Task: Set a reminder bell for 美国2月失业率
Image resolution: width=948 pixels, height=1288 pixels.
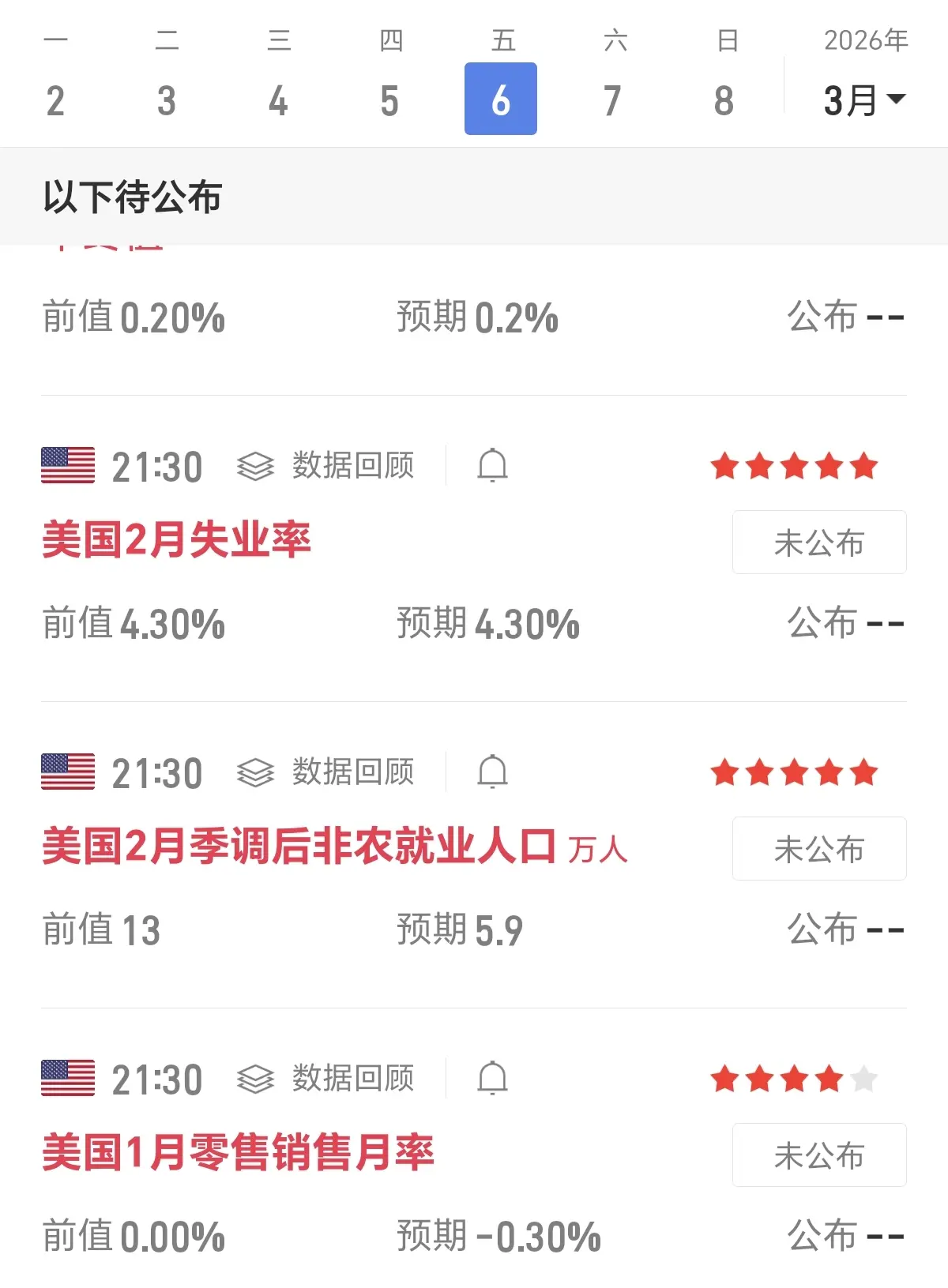Action: (x=492, y=466)
